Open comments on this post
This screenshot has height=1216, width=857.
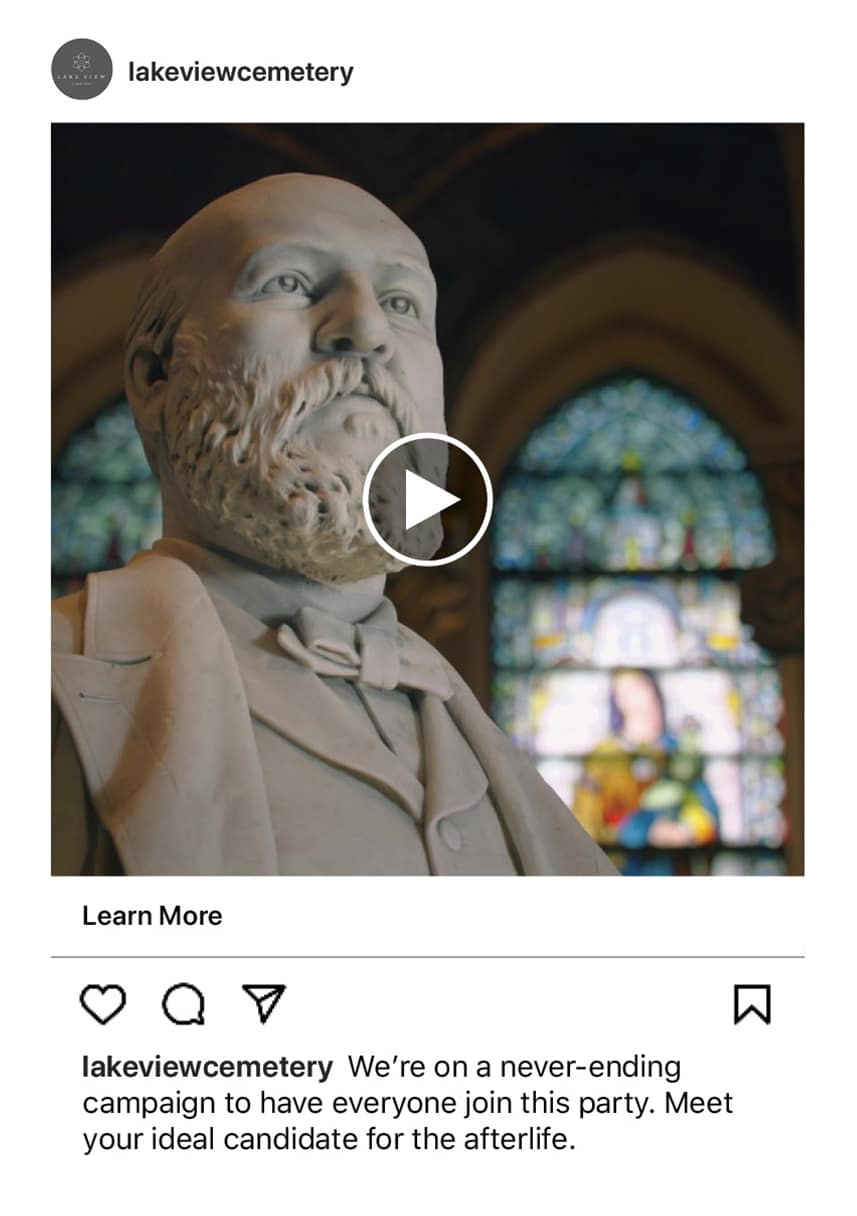click(x=184, y=1004)
